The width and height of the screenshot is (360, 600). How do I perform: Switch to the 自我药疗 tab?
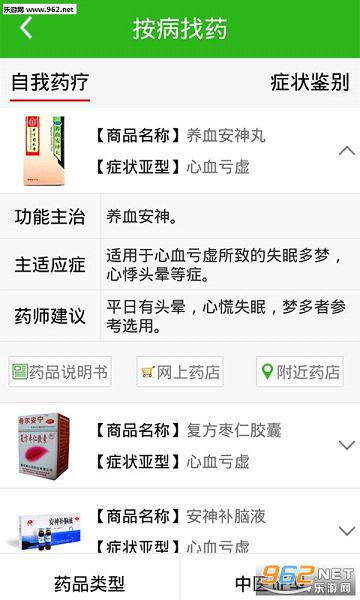click(50, 83)
